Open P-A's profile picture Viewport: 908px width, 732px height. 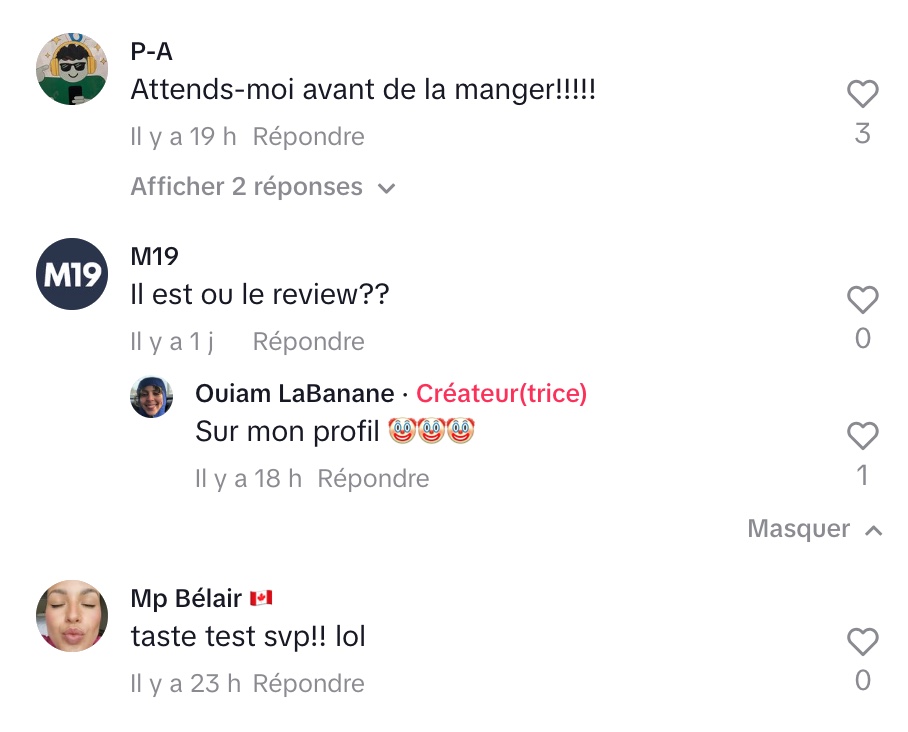pos(71,69)
